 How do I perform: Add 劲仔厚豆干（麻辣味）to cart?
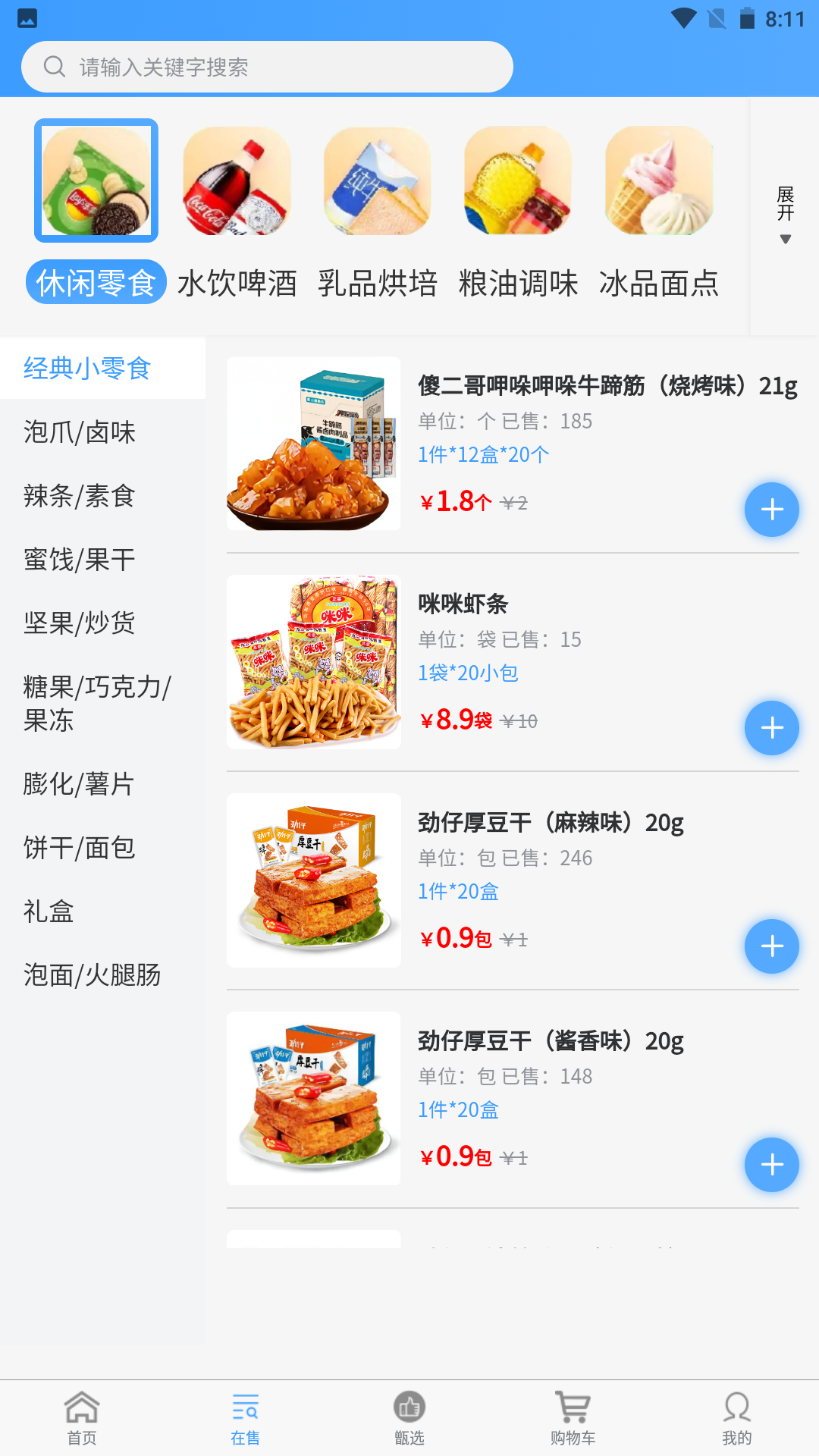[x=771, y=946]
